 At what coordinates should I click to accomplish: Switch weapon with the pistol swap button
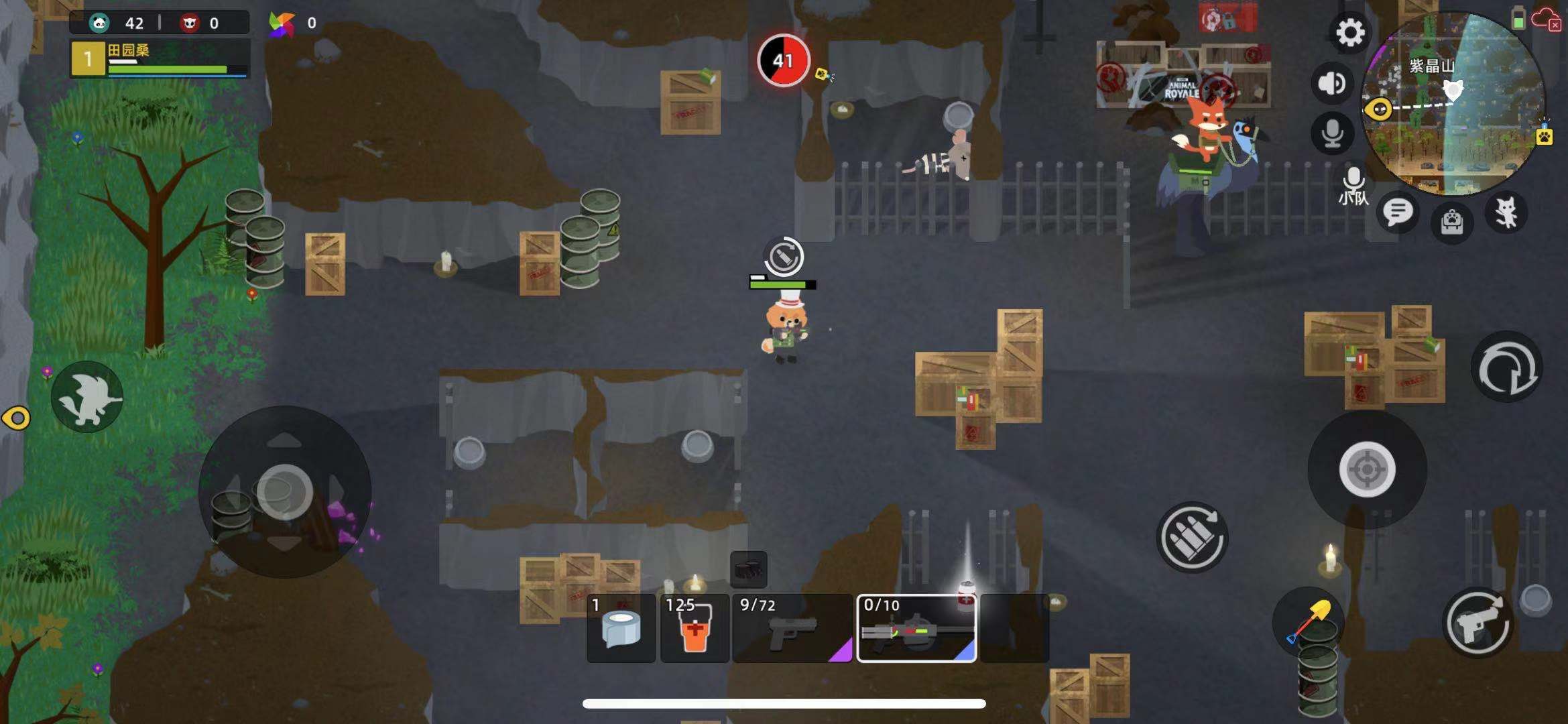tap(1477, 623)
